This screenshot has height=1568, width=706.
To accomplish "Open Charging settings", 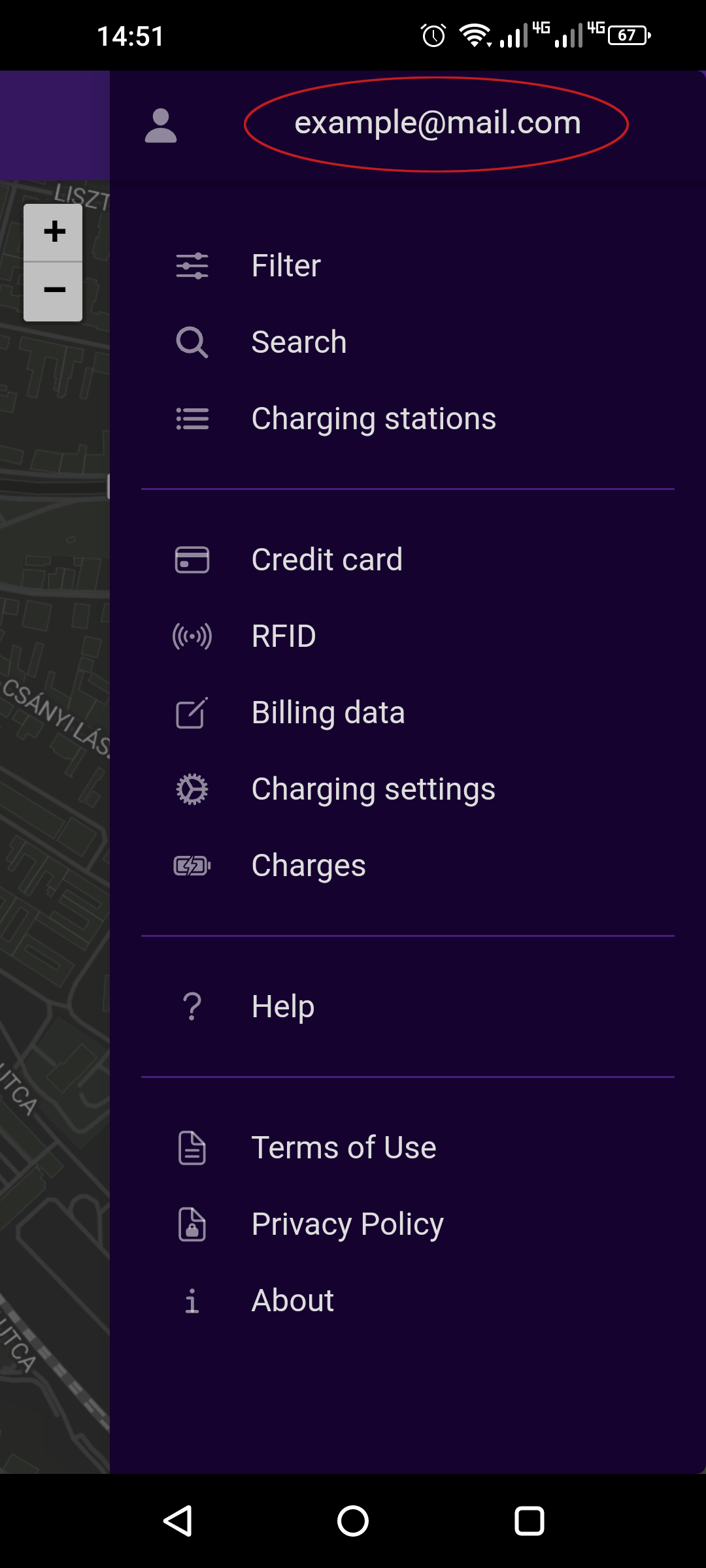I will point(408,789).
